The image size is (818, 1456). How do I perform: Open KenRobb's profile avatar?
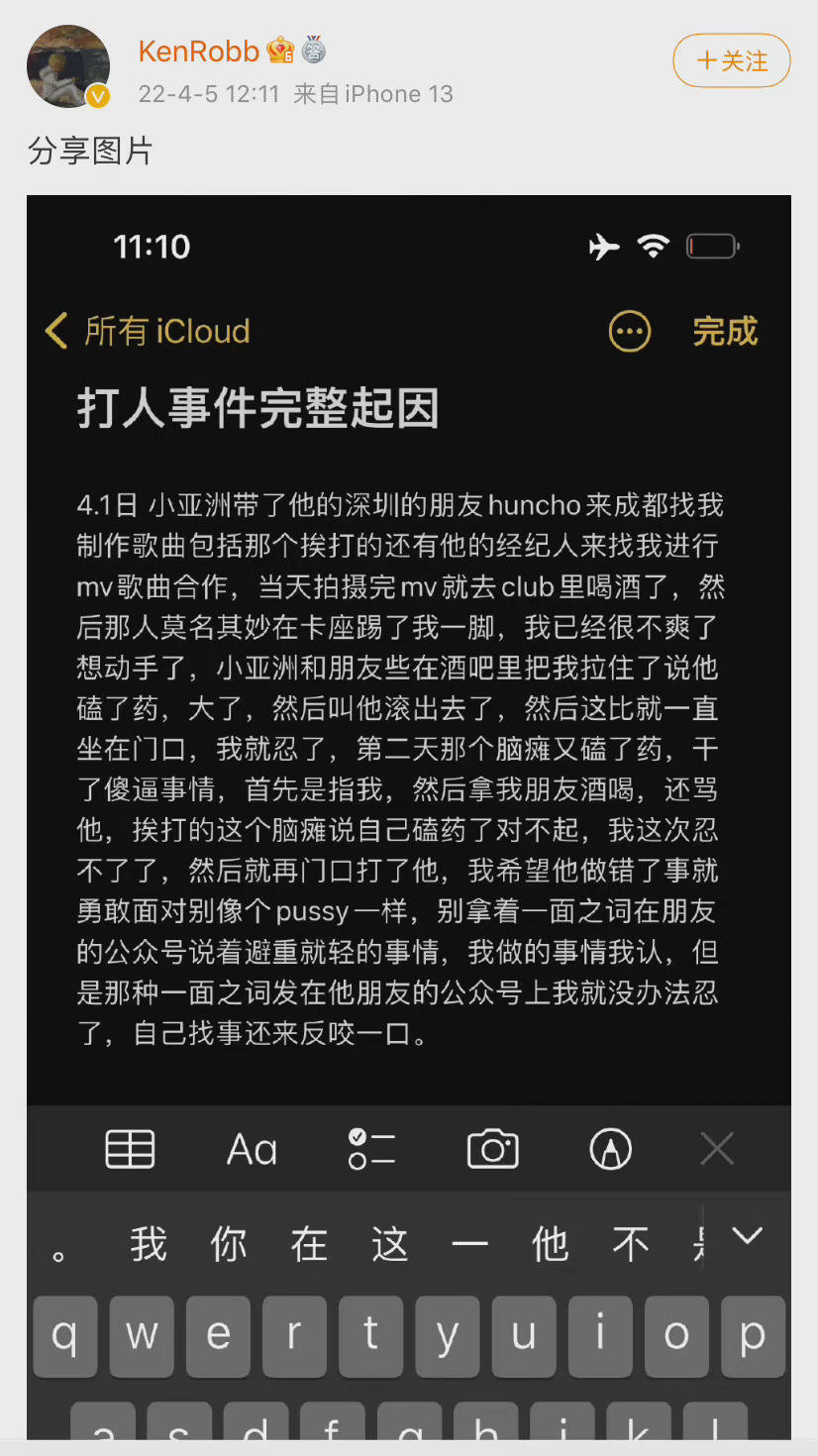click(67, 65)
